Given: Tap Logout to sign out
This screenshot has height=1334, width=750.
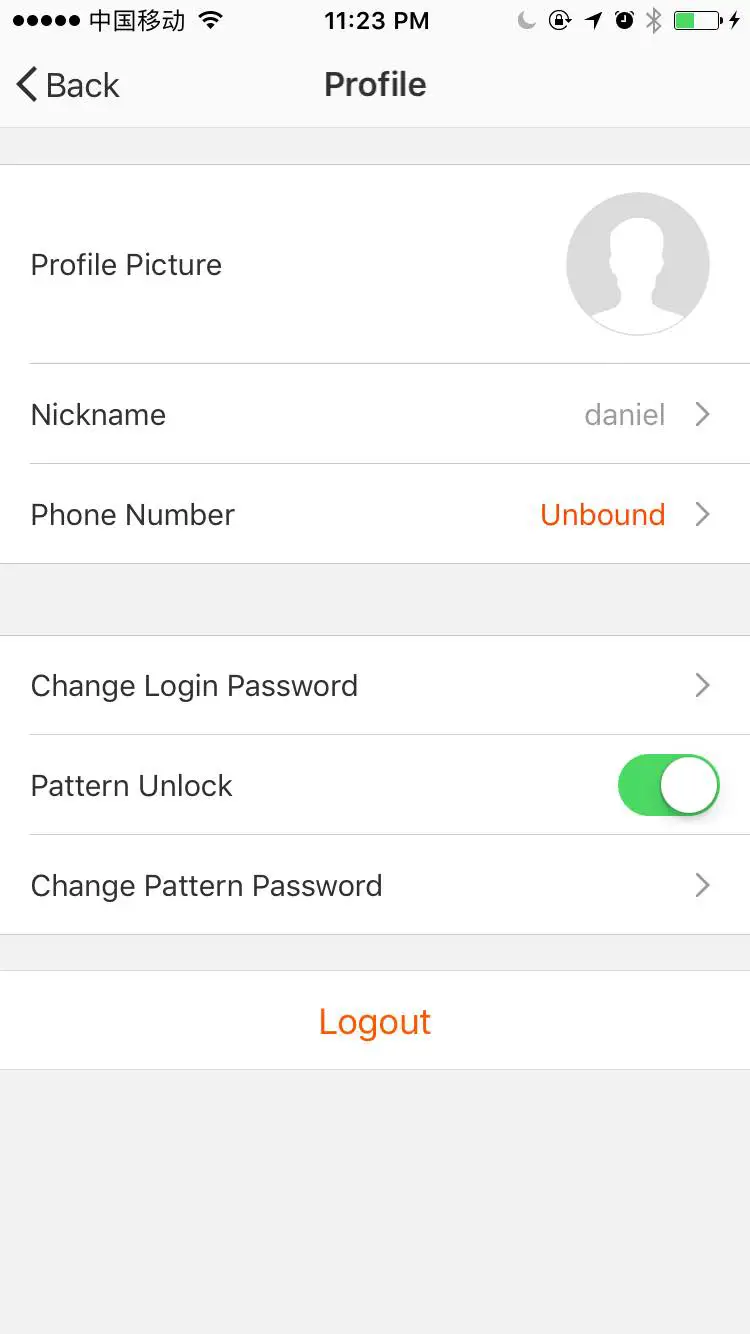Looking at the screenshot, I should pyautogui.click(x=375, y=1021).
